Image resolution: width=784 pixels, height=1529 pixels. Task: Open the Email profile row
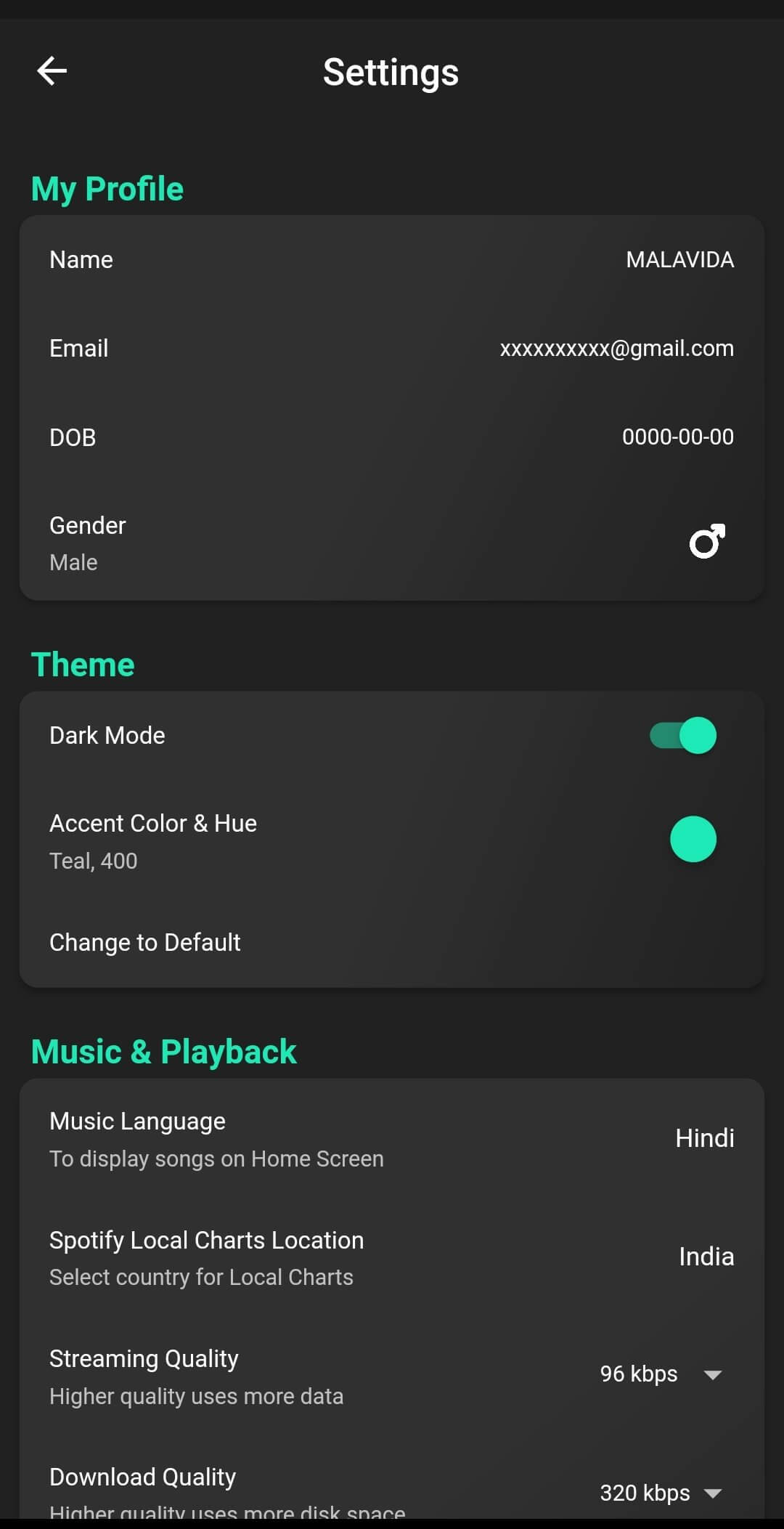392,349
